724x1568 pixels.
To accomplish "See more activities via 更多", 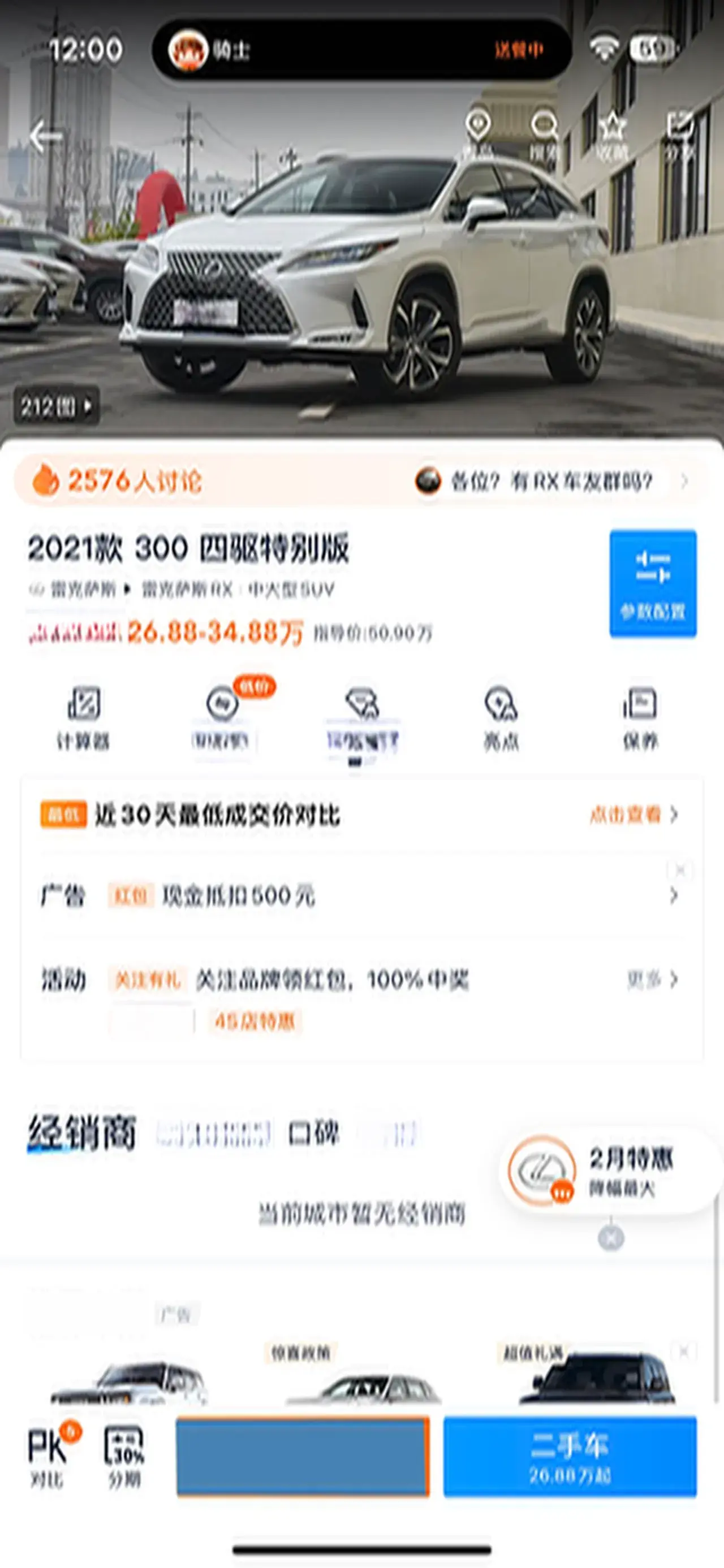I will point(652,980).
